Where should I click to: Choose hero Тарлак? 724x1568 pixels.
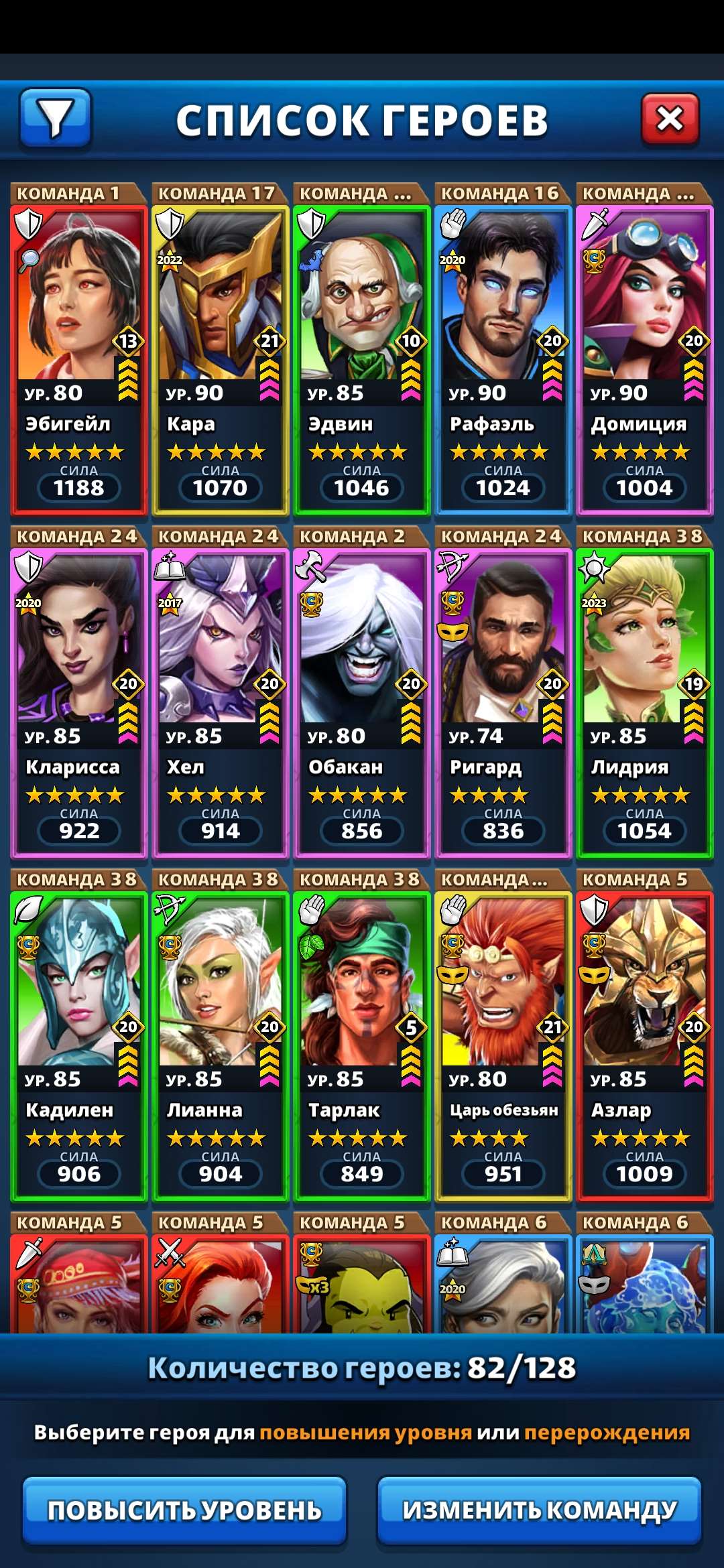361,1047
